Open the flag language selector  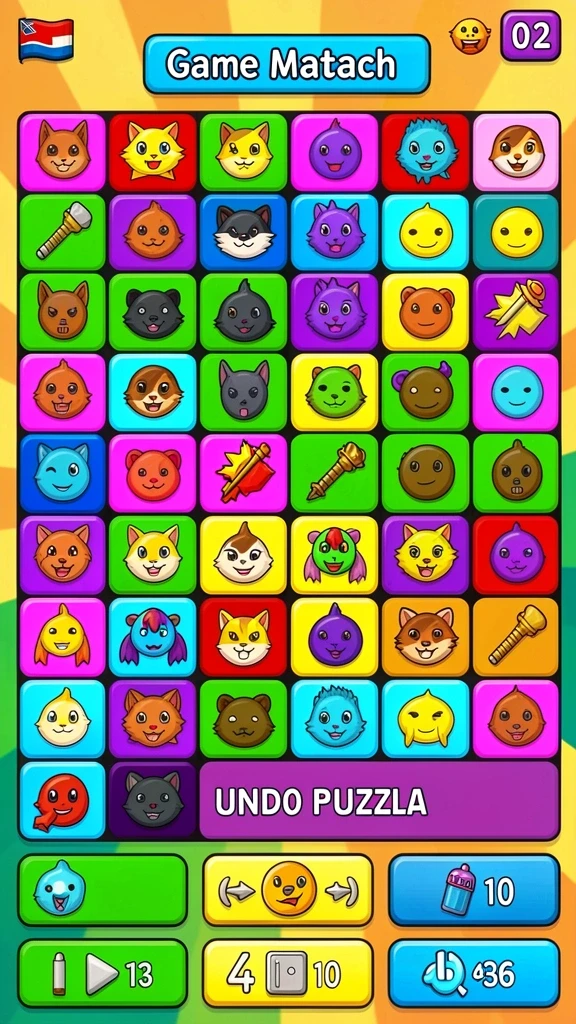(46, 40)
